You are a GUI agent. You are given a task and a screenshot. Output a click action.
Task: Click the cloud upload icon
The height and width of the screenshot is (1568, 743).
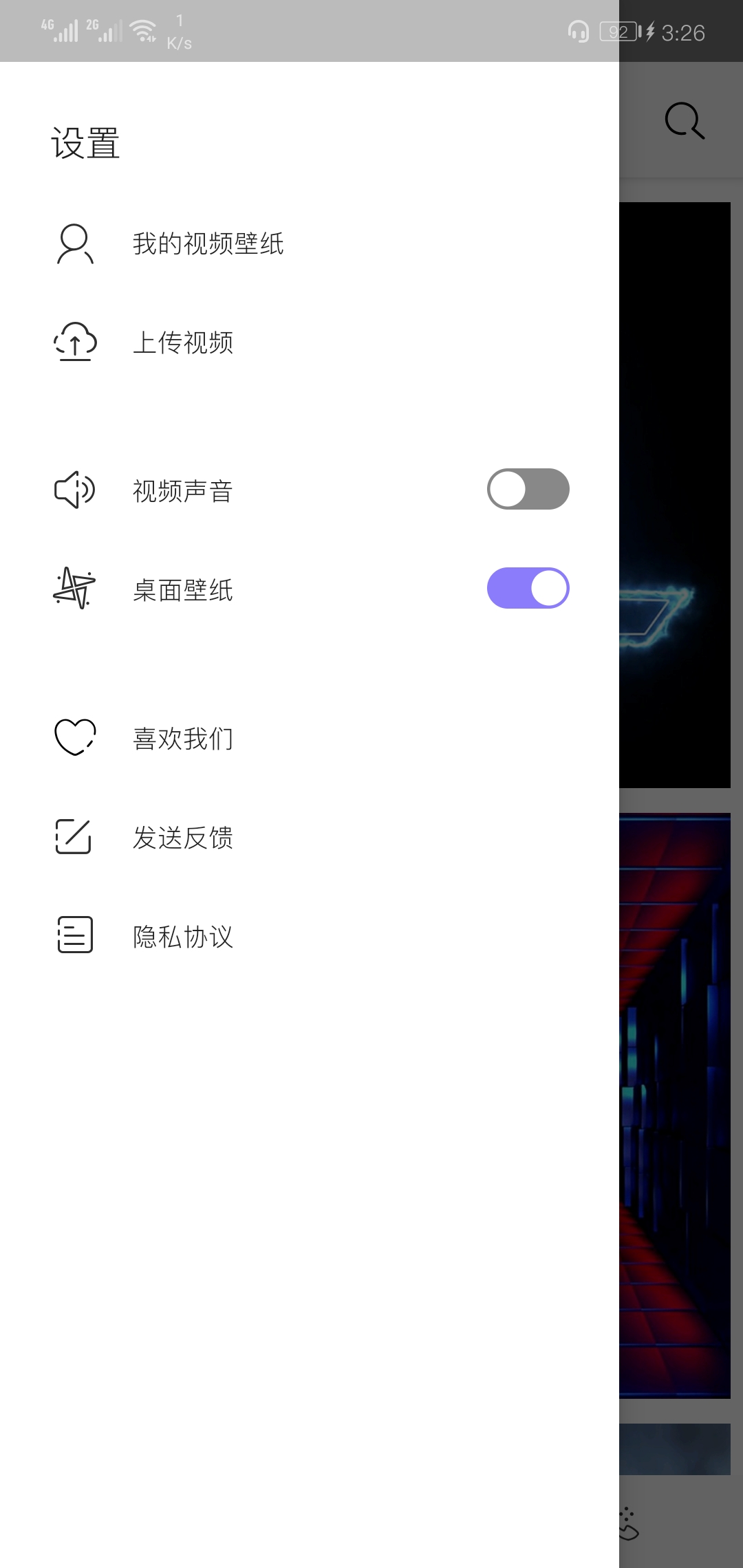(x=72, y=342)
